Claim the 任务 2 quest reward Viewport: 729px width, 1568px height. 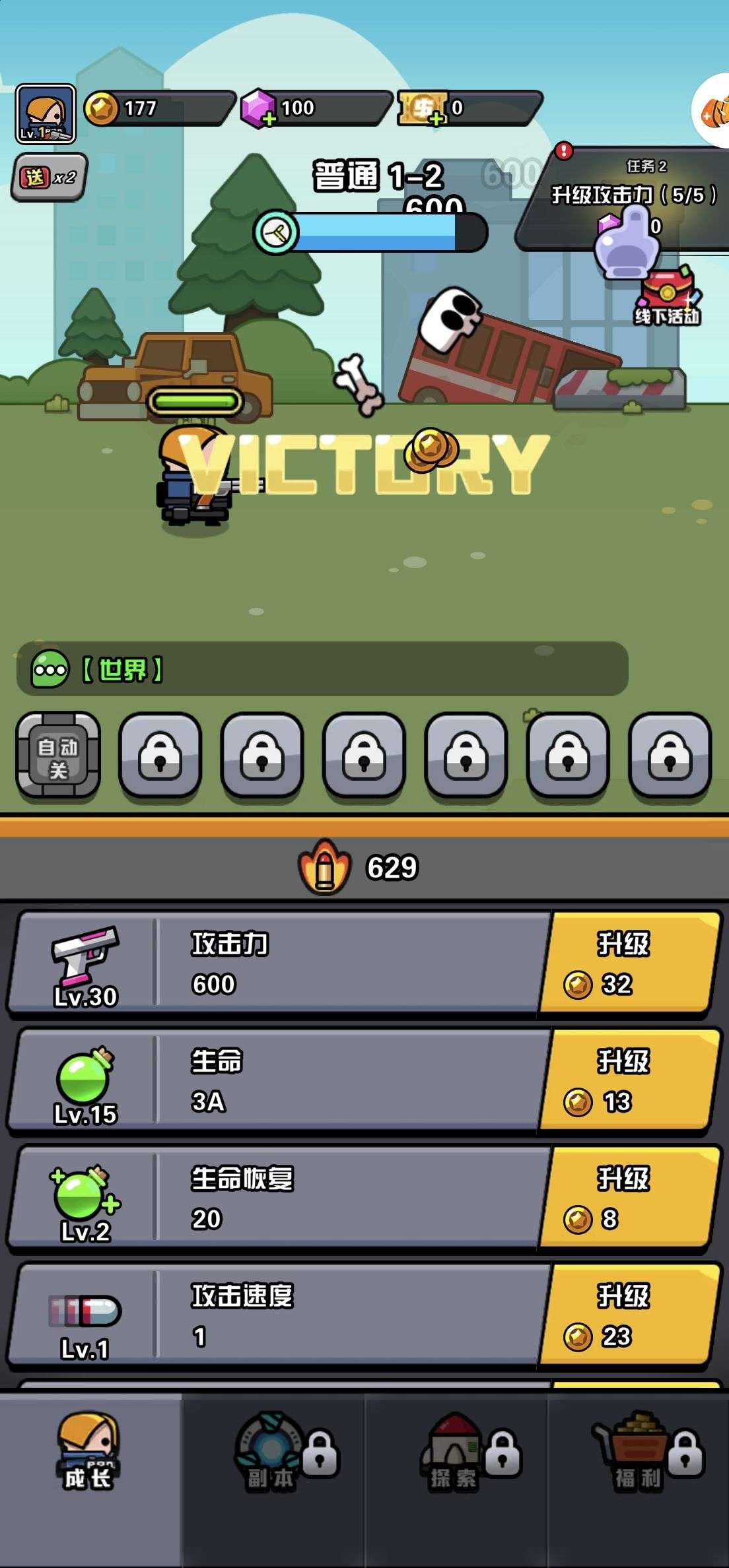point(627,198)
